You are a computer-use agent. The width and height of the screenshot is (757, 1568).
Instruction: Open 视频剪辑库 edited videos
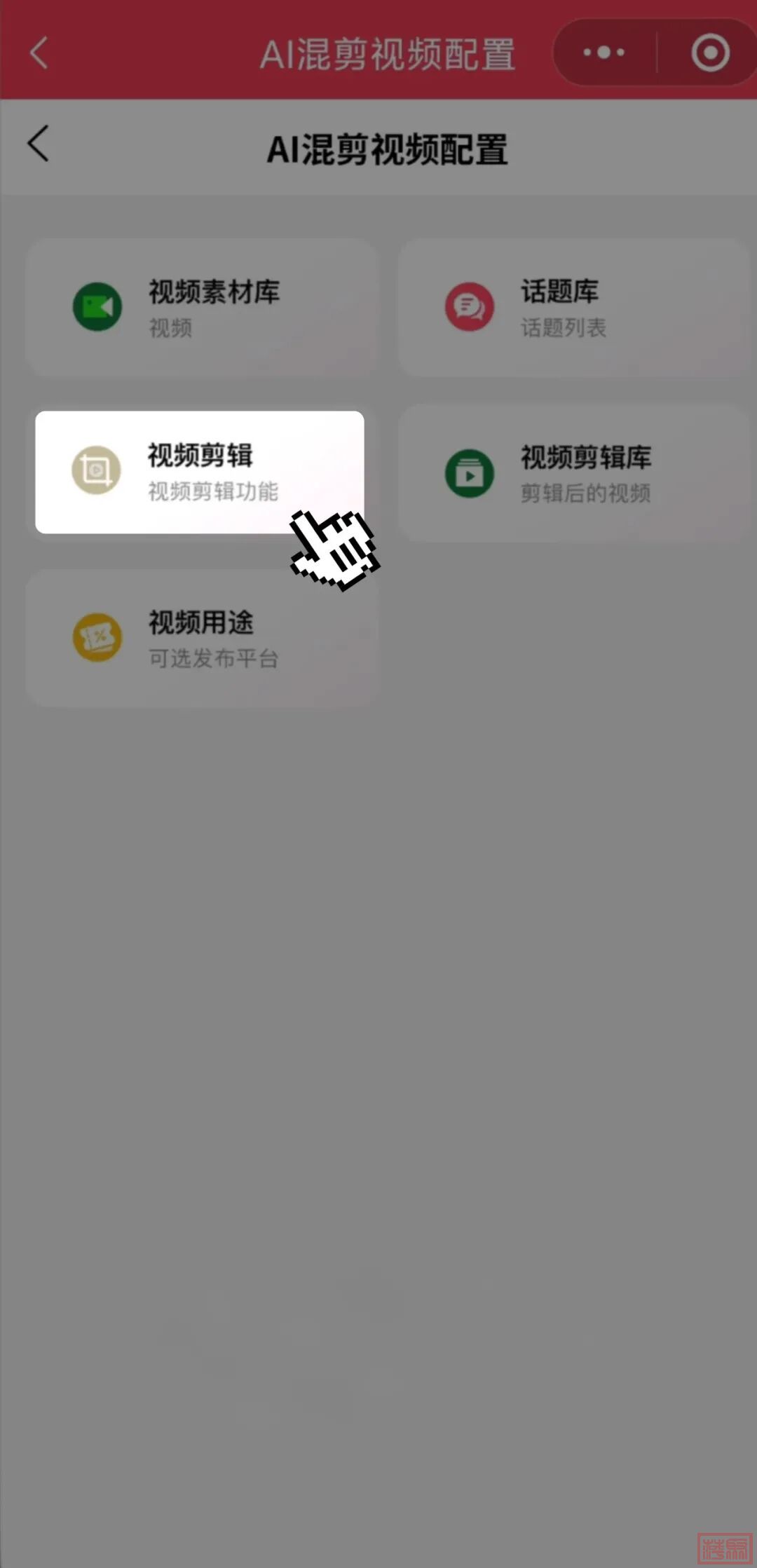(573, 473)
